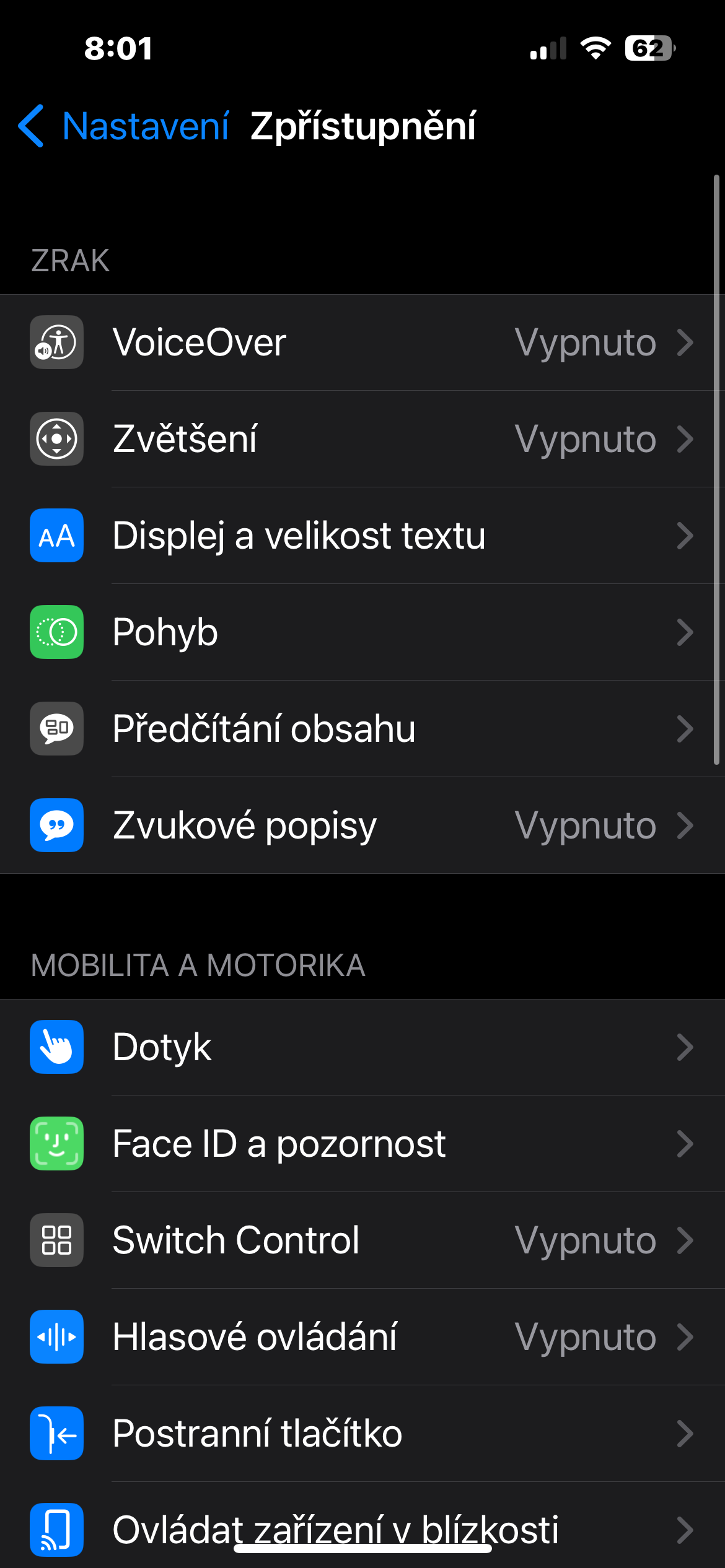Viewport: 725px width, 1568px height.
Task: Tap Zvukové popisy row
Action: click(362, 825)
